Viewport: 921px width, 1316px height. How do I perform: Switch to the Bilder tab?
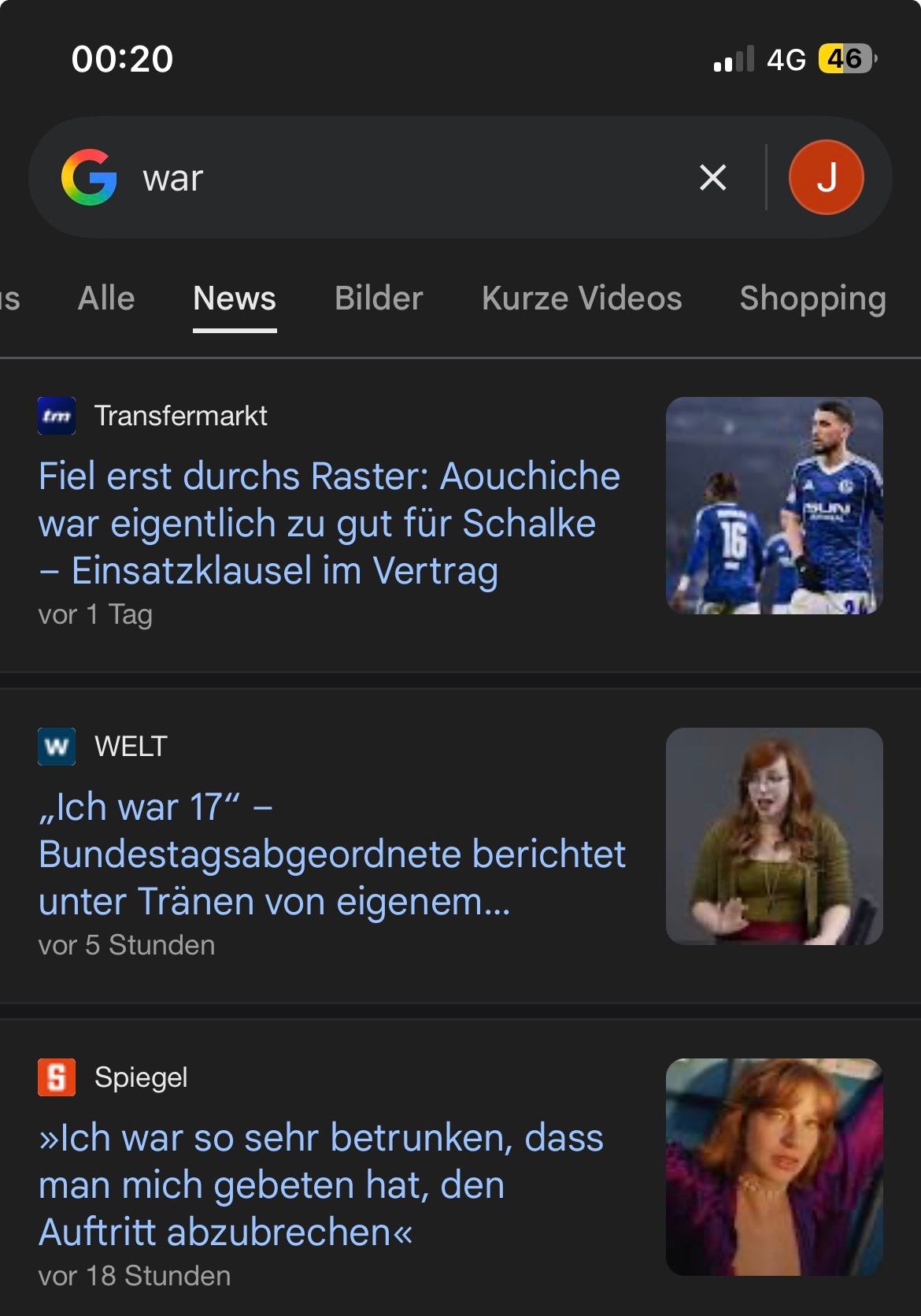pos(379,298)
